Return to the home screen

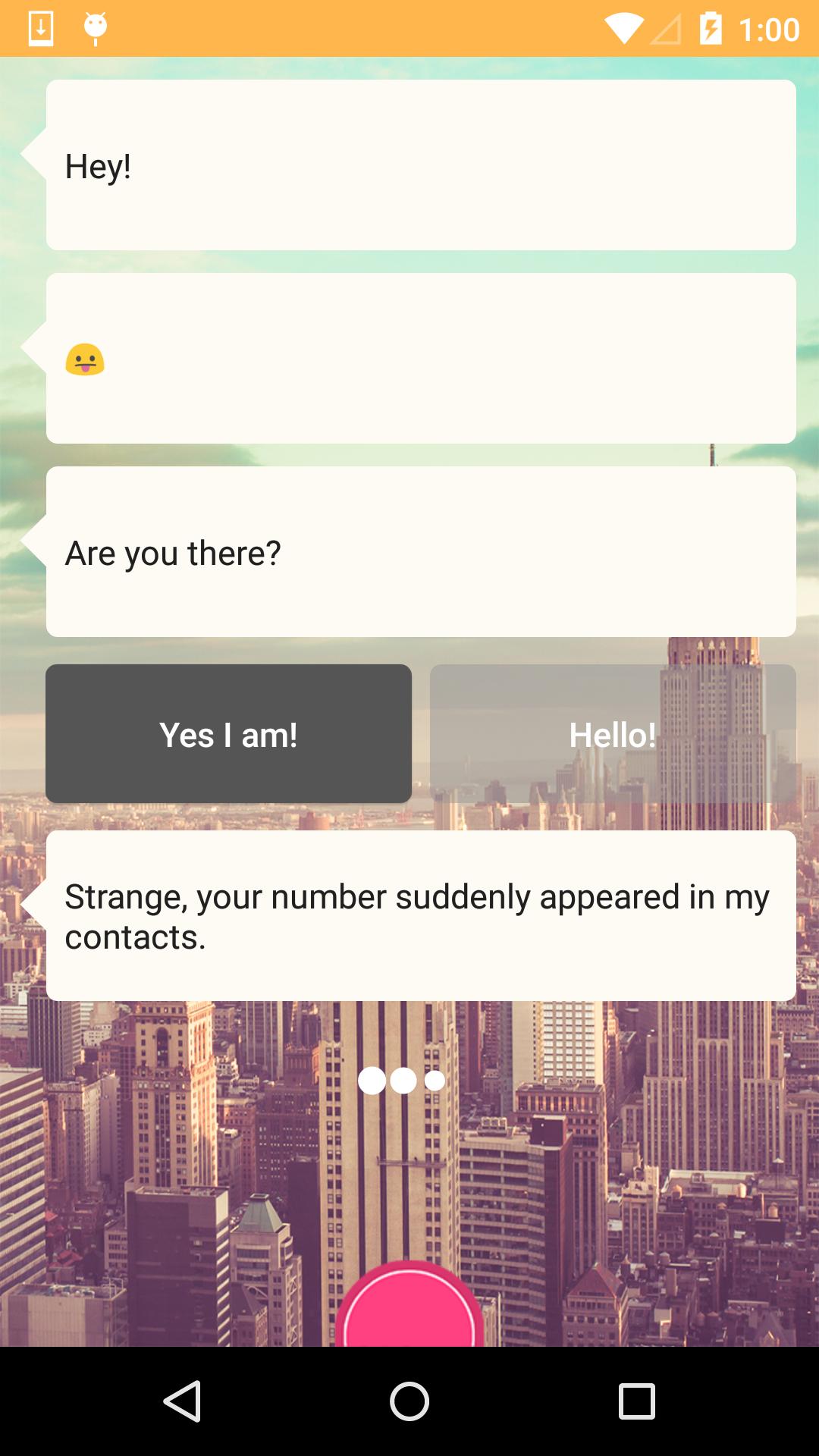[409, 1401]
